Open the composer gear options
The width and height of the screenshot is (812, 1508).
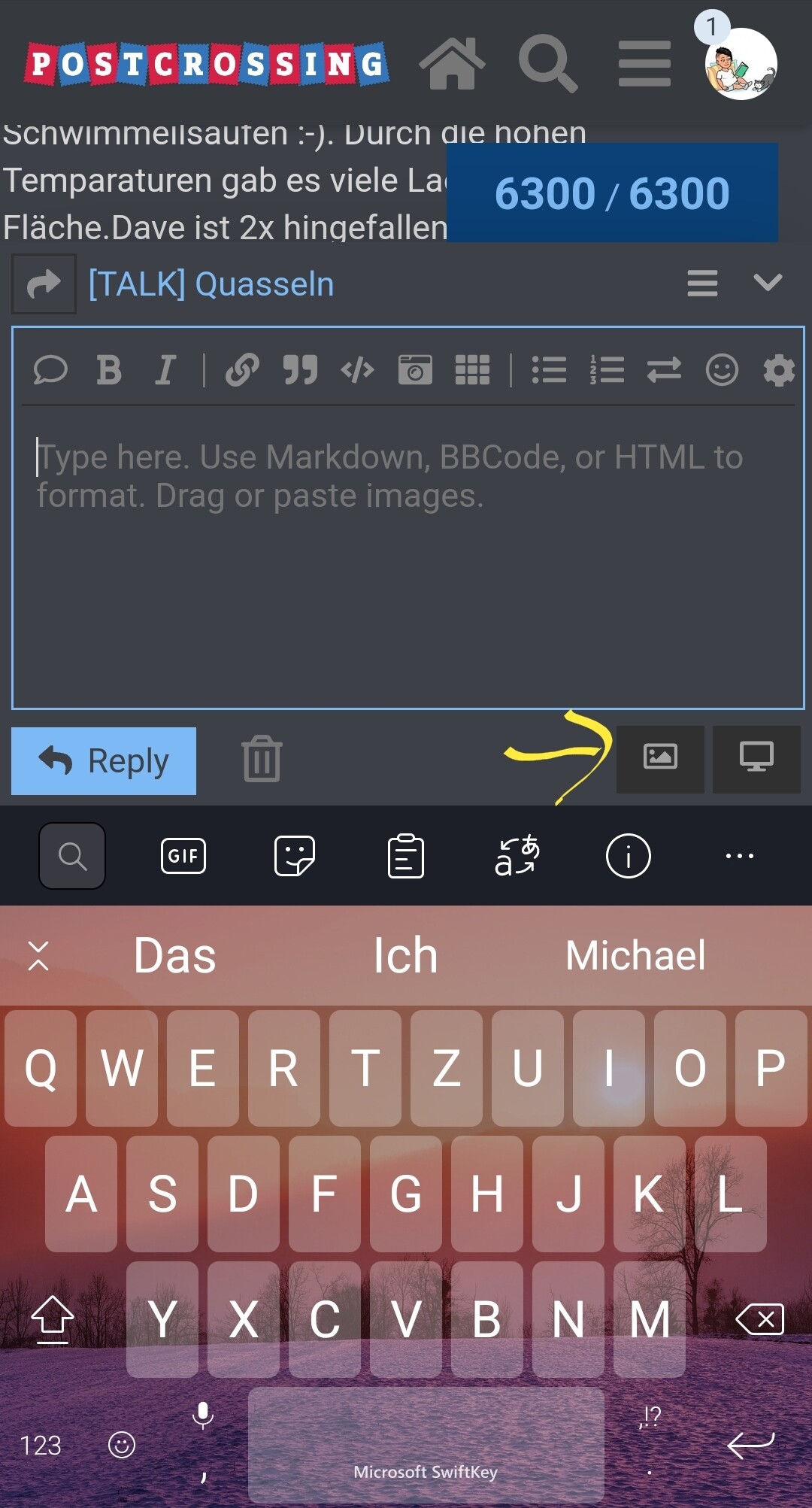click(779, 370)
